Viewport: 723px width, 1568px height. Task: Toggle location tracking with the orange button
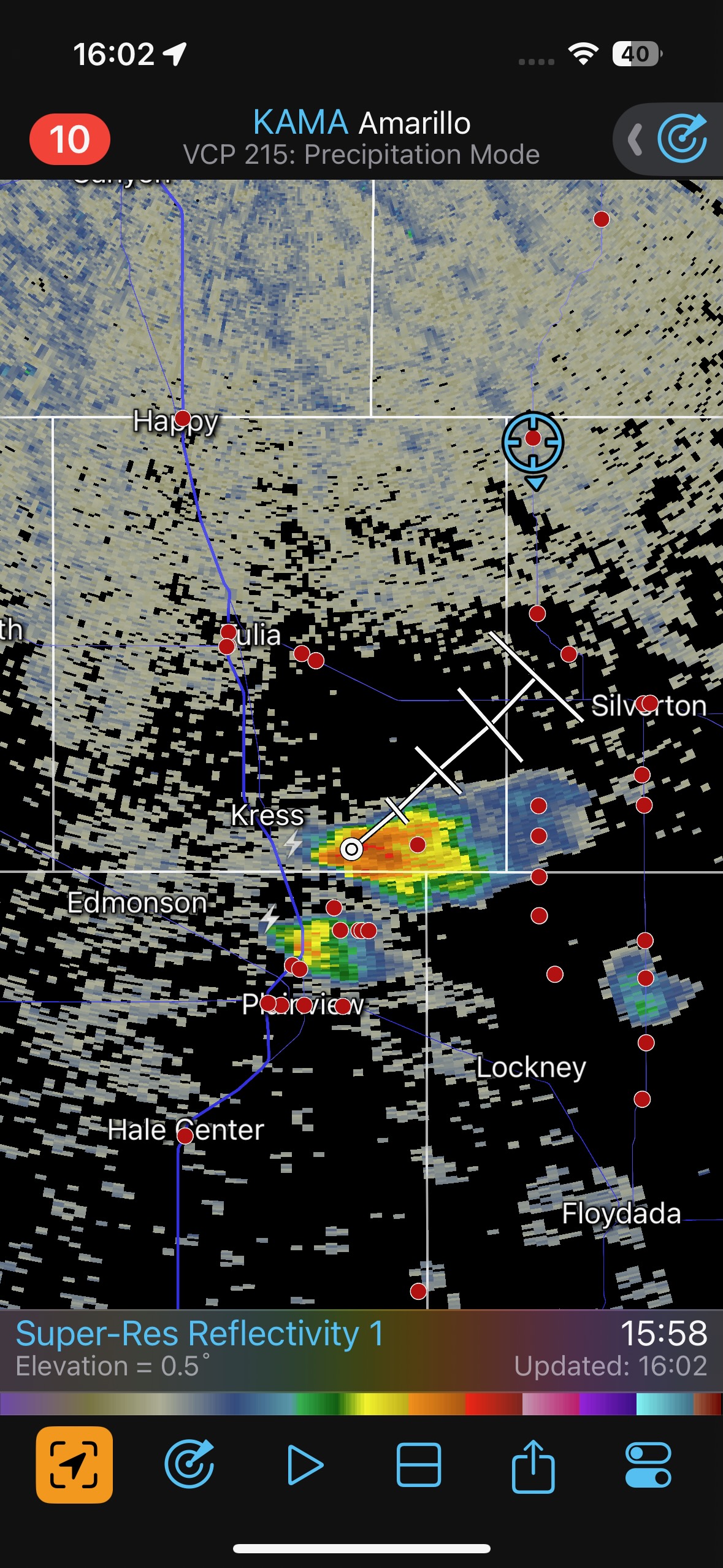74,1464
